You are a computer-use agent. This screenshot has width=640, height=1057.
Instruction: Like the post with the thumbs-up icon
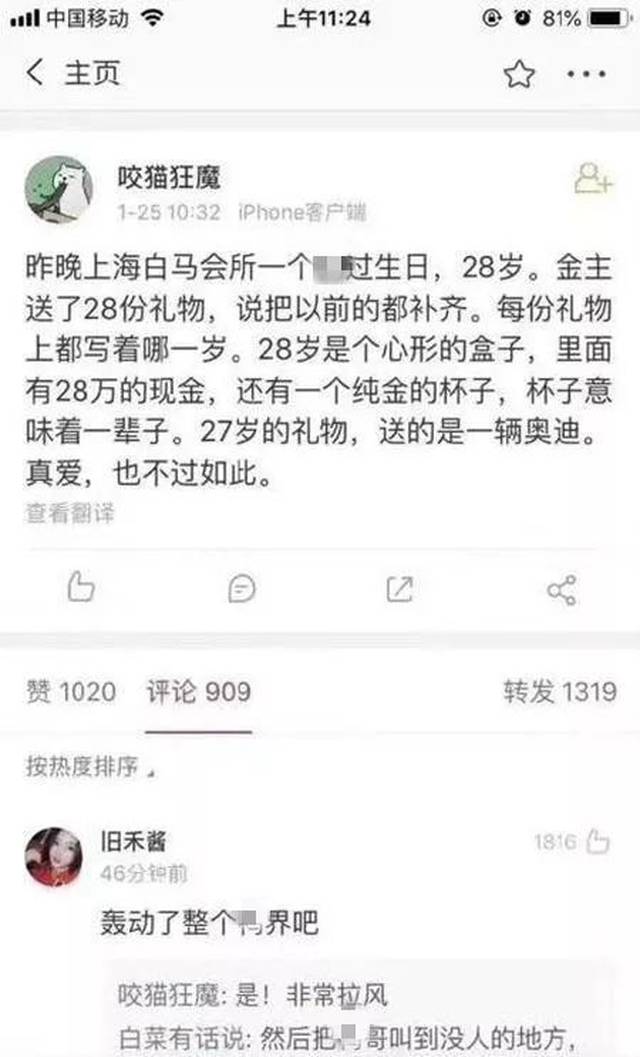(80, 588)
